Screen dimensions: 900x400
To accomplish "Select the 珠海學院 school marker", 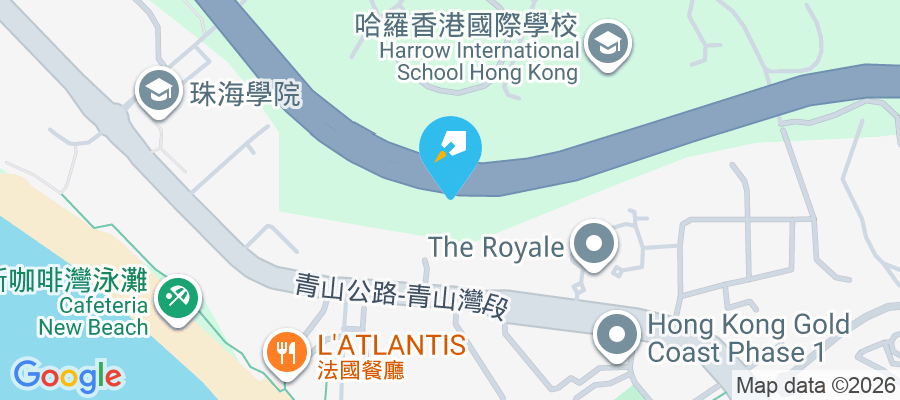I will [158, 90].
